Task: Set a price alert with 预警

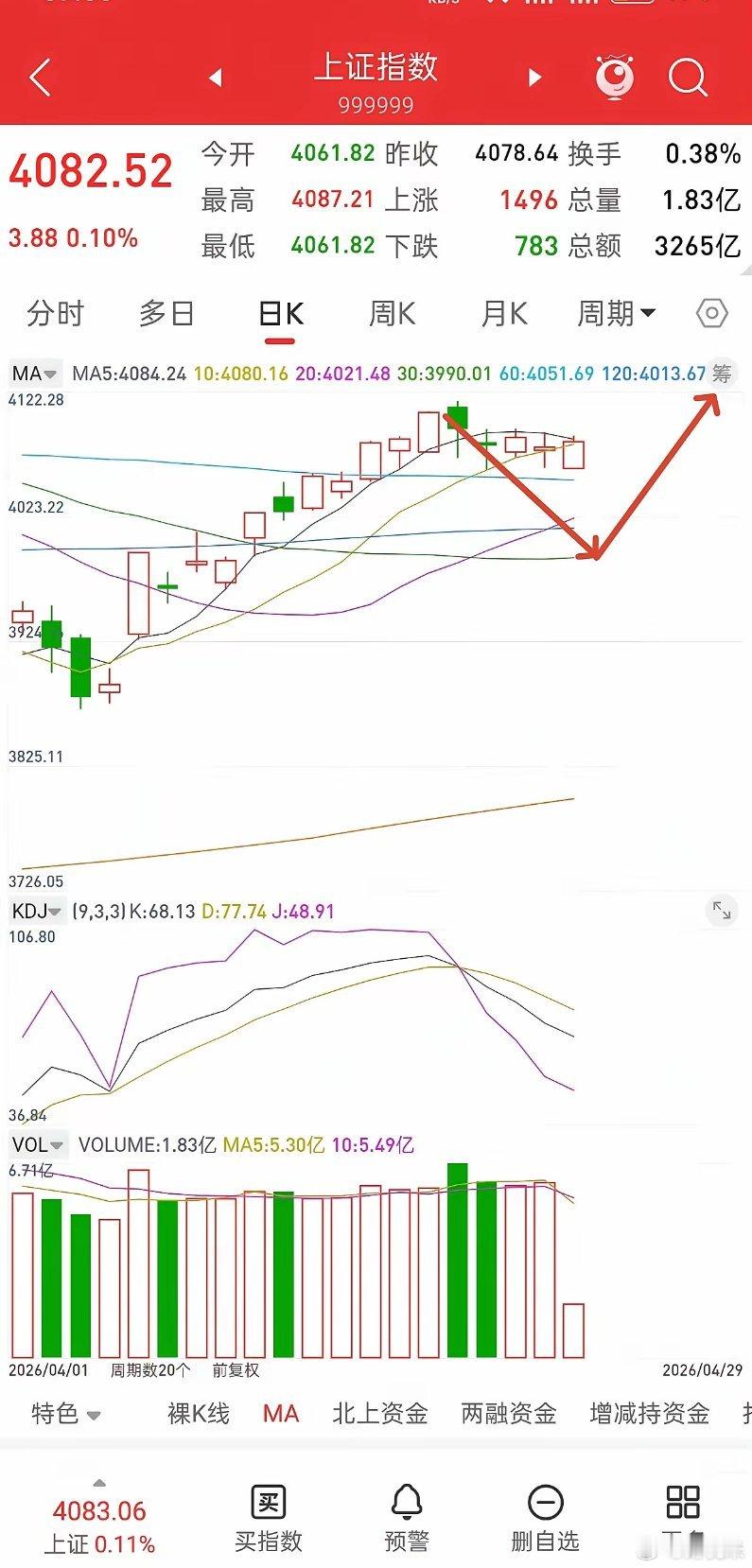Action: click(407, 1520)
